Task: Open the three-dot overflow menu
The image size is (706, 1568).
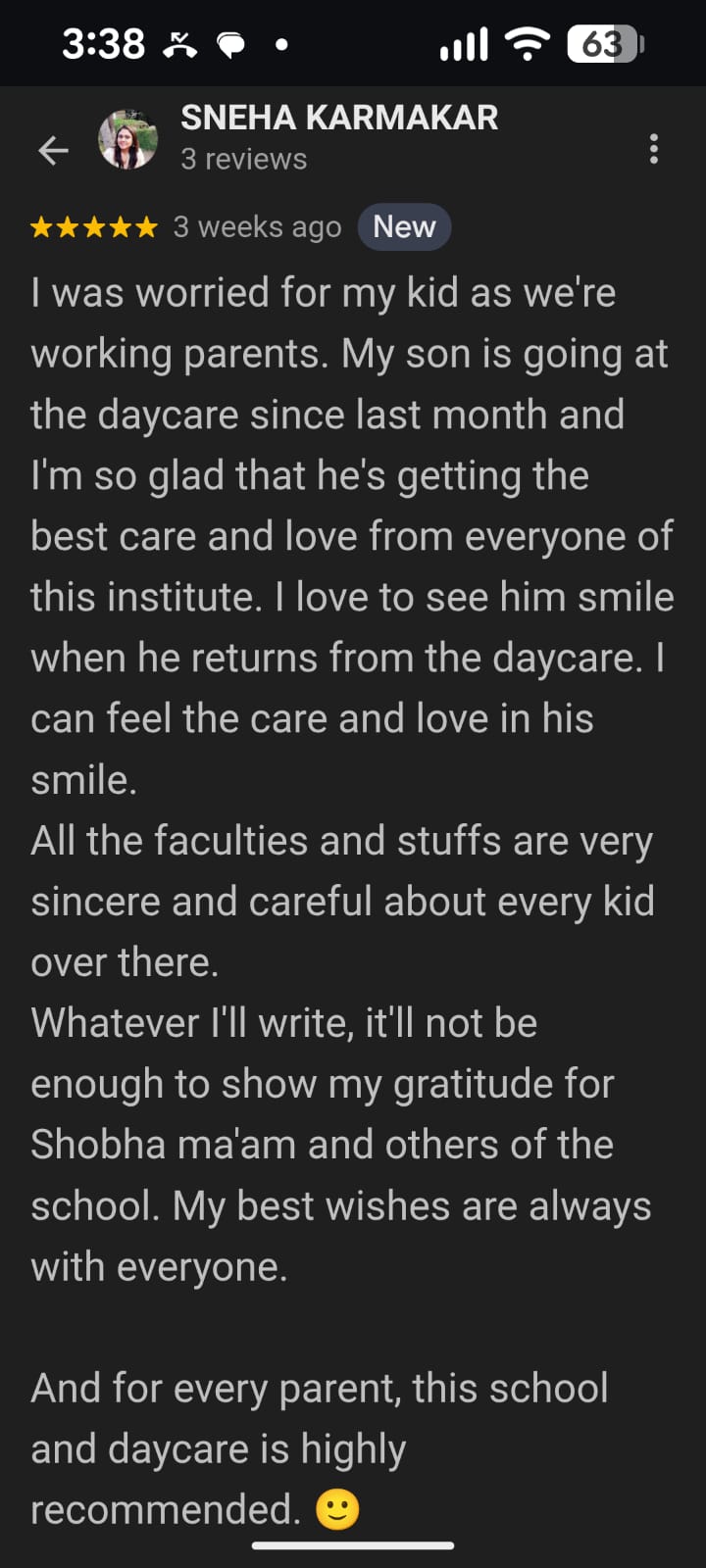Action: 653,149
